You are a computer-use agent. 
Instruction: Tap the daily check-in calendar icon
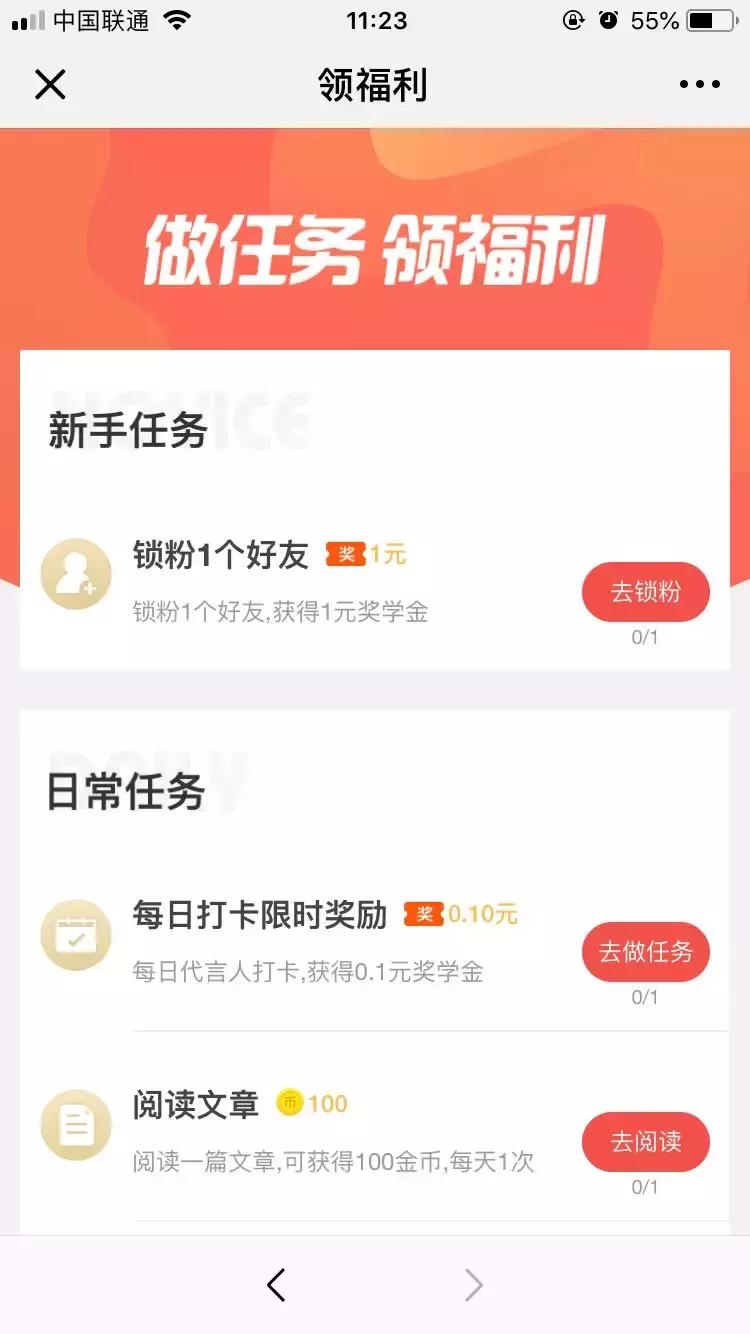pyautogui.click(x=76, y=935)
